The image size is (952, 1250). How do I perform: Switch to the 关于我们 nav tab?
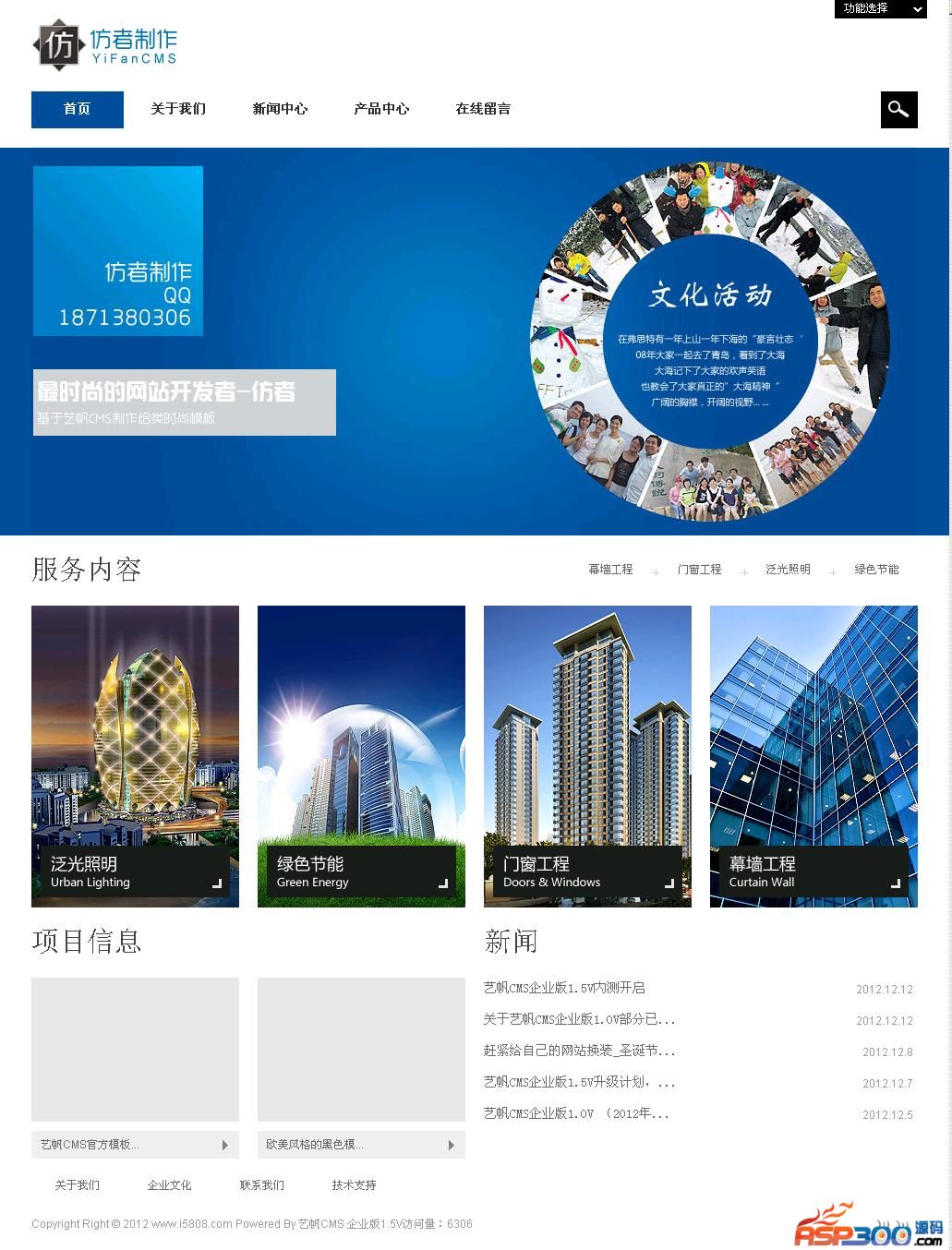click(178, 109)
